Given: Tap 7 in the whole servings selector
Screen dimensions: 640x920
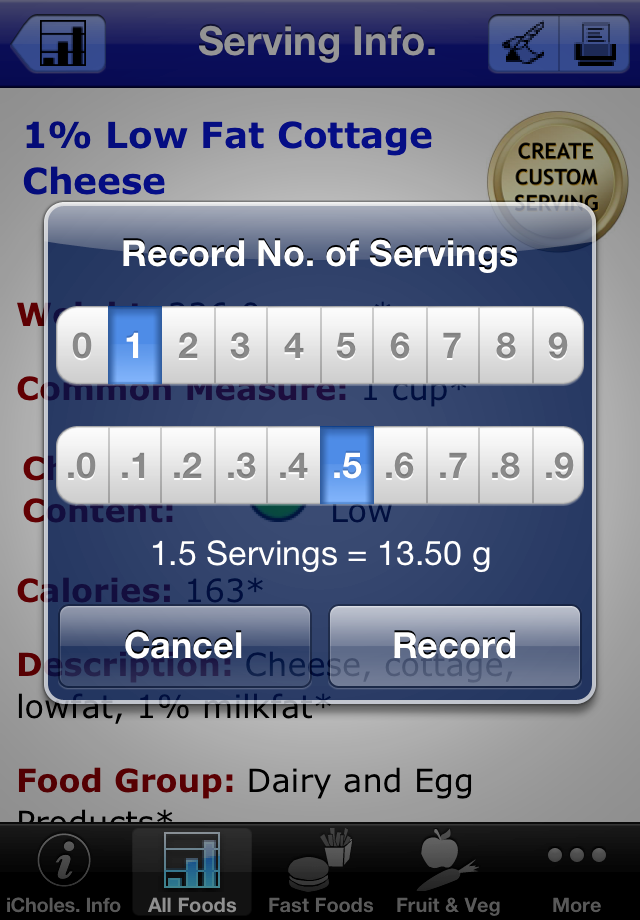Looking at the screenshot, I should click(453, 346).
